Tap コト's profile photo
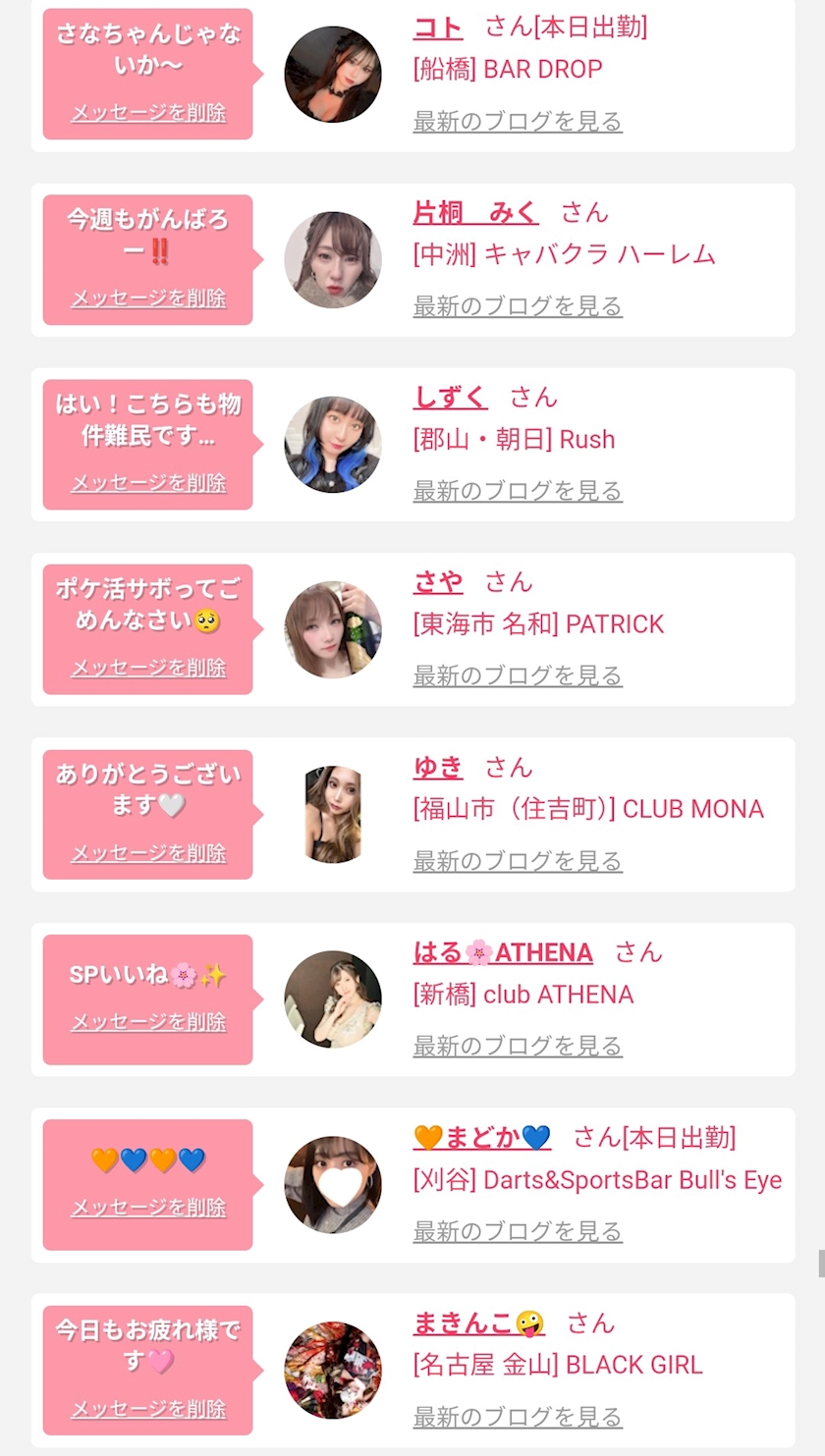Screen dimensions: 825x1456 click(x=333, y=75)
